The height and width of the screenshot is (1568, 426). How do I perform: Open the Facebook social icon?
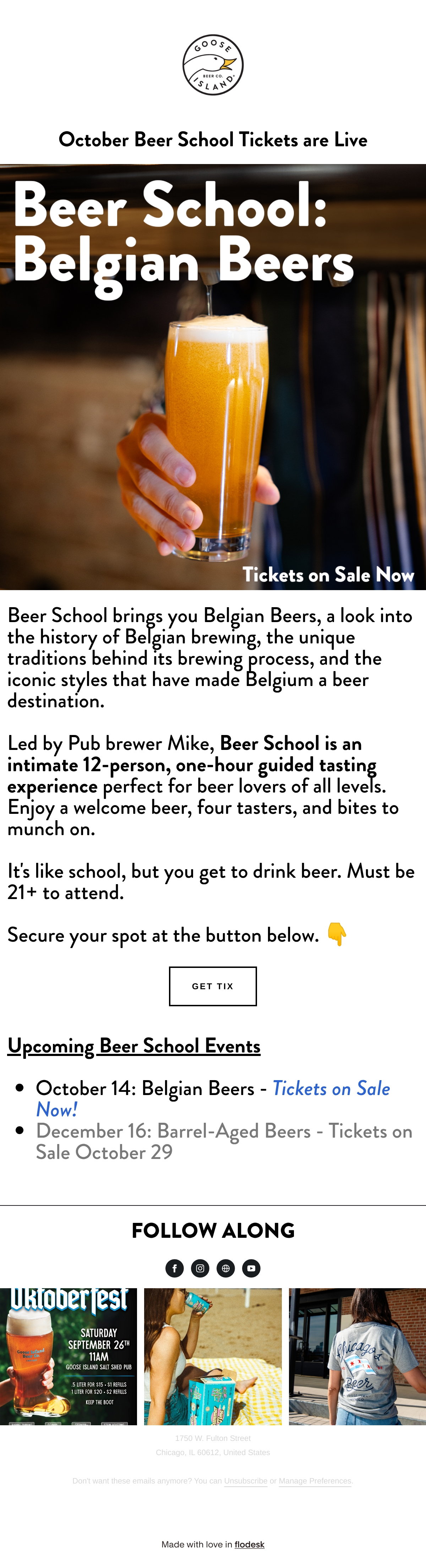point(175,1269)
